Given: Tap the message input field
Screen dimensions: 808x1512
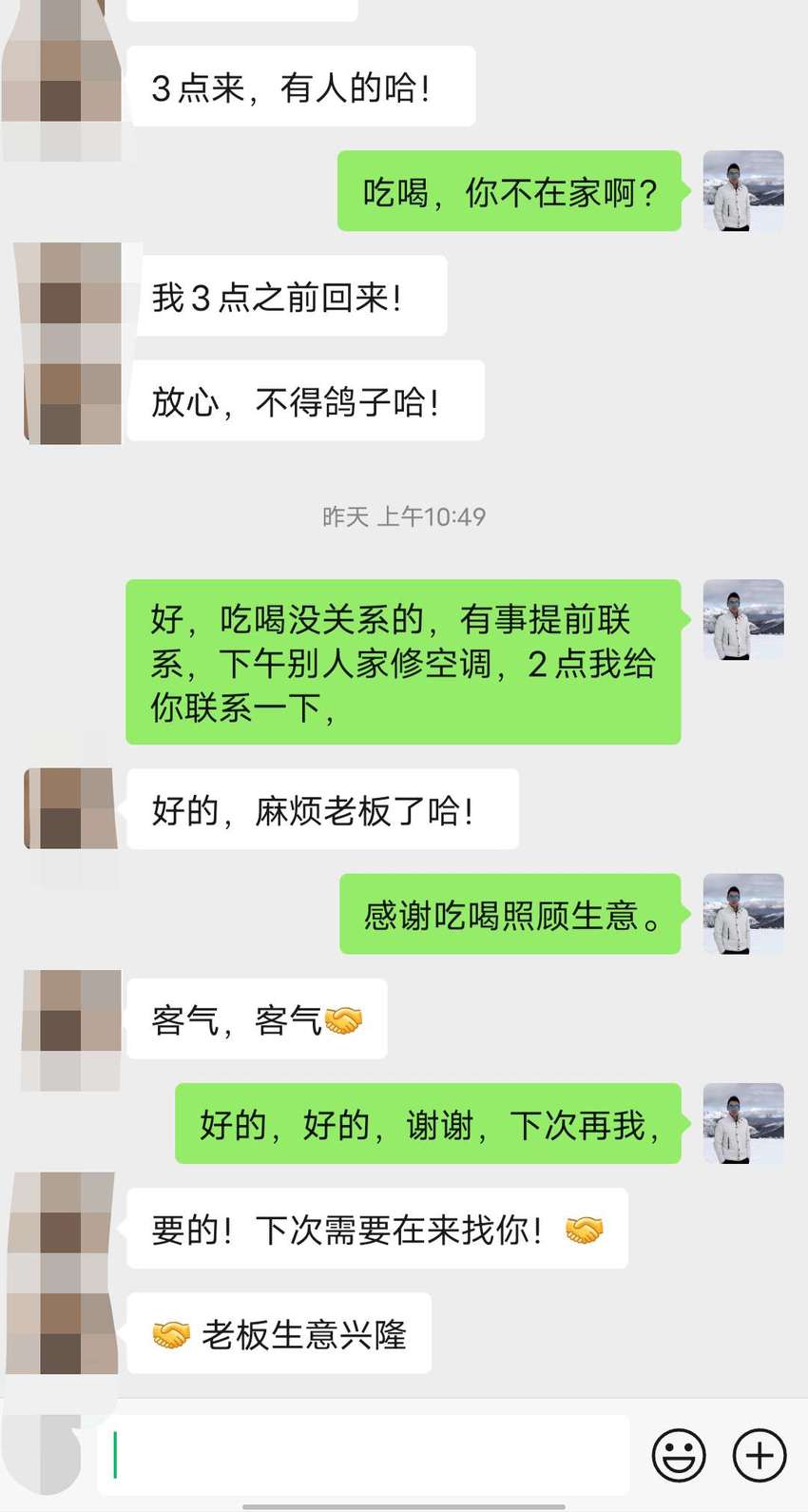Looking at the screenshot, I should coord(364,1454).
